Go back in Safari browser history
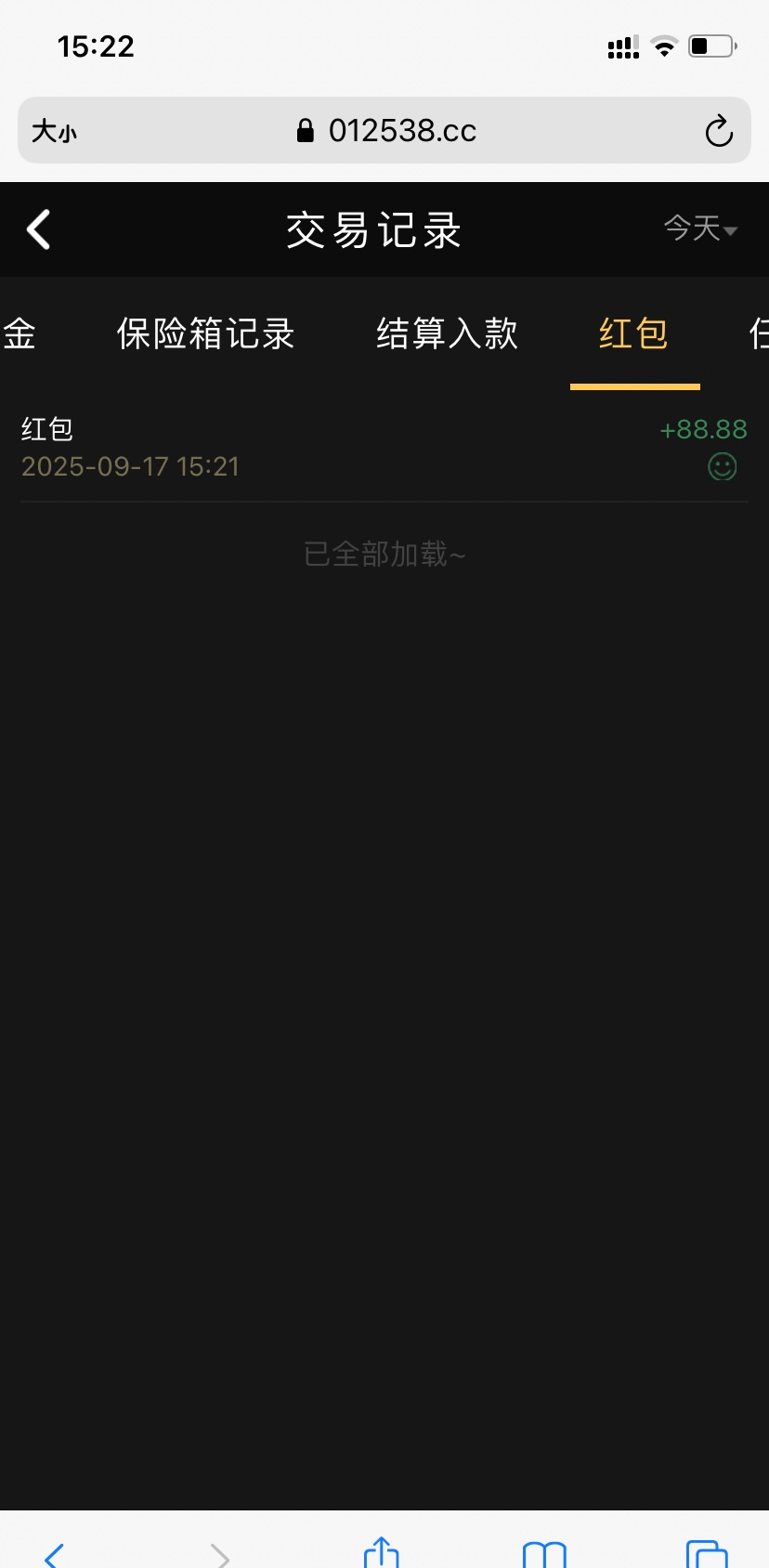This screenshot has height=1568, width=769. 54,1554
